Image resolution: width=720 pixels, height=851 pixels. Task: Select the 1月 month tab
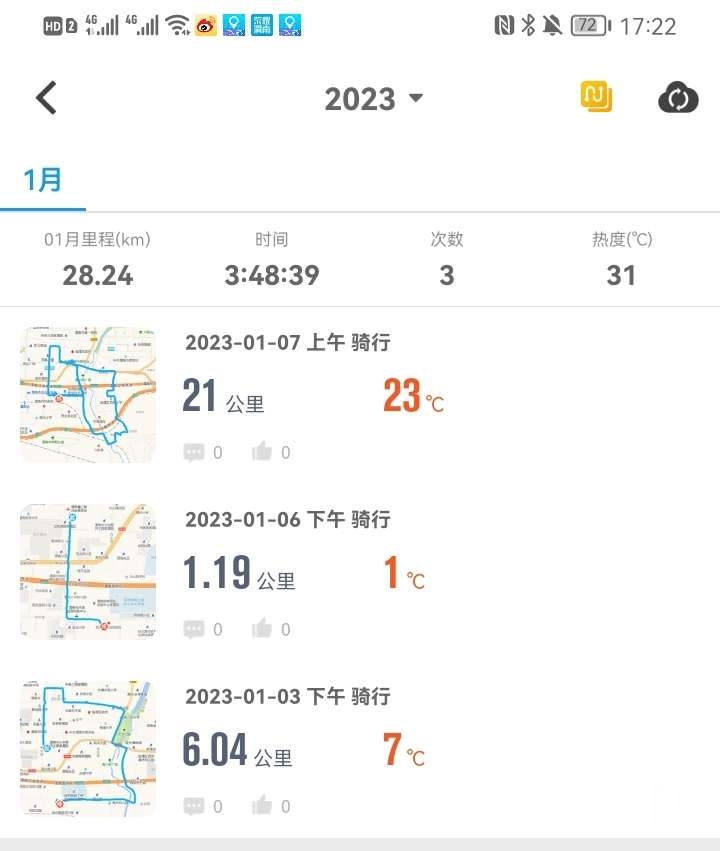click(43, 180)
